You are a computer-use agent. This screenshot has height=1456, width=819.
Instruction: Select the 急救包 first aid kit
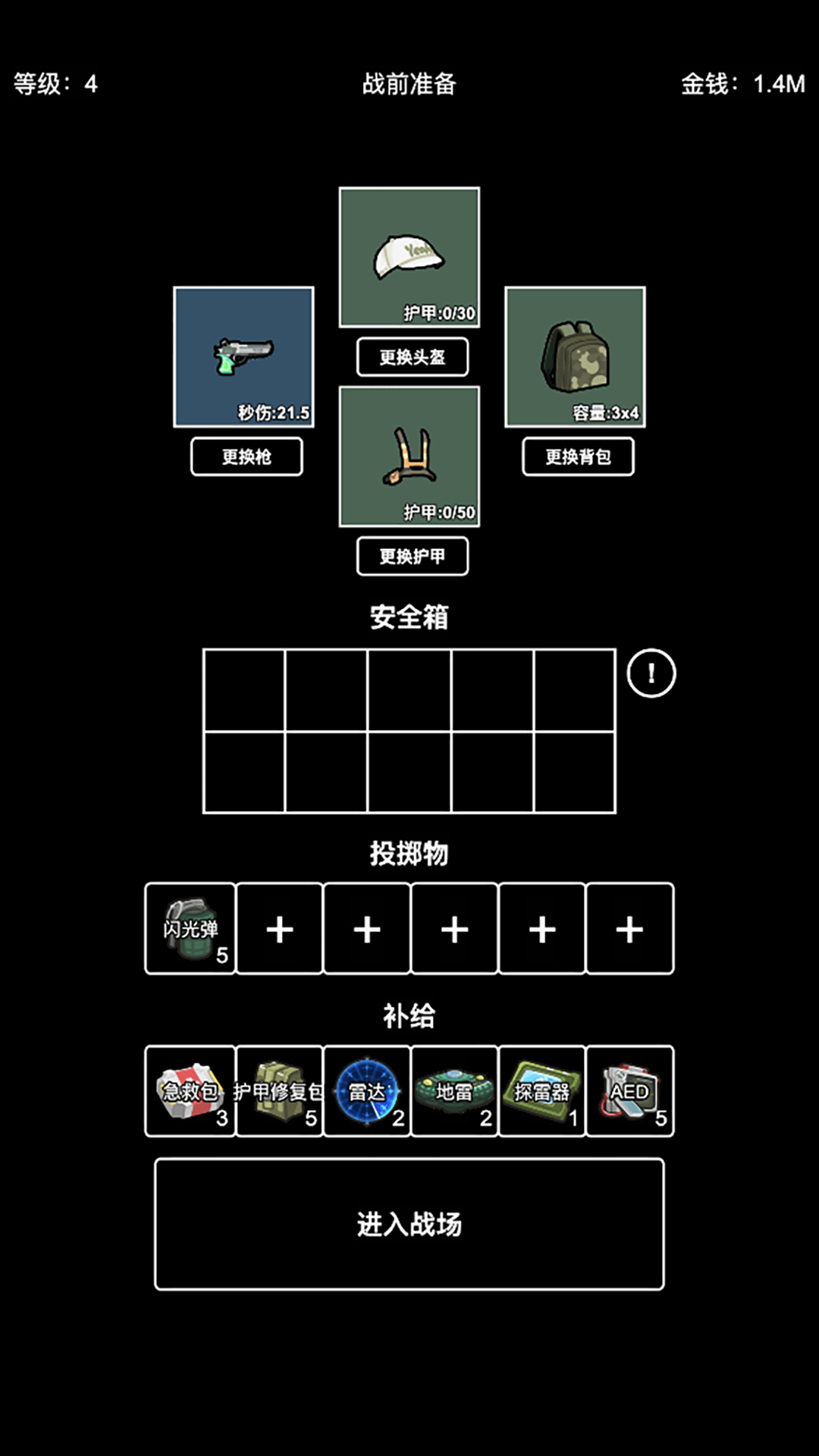[x=189, y=1090]
